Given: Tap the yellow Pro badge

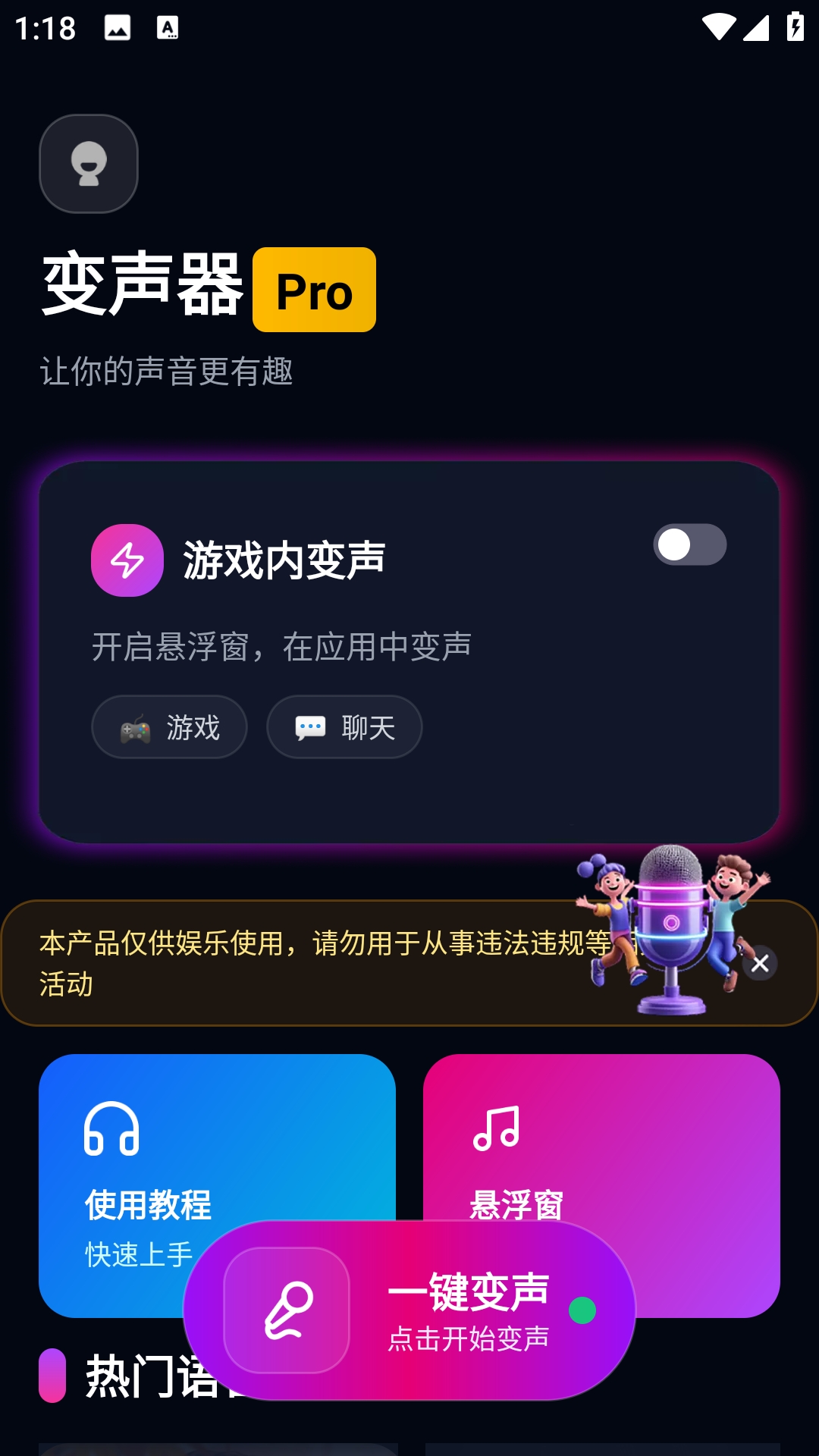Looking at the screenshot, I should click(314, 290).
